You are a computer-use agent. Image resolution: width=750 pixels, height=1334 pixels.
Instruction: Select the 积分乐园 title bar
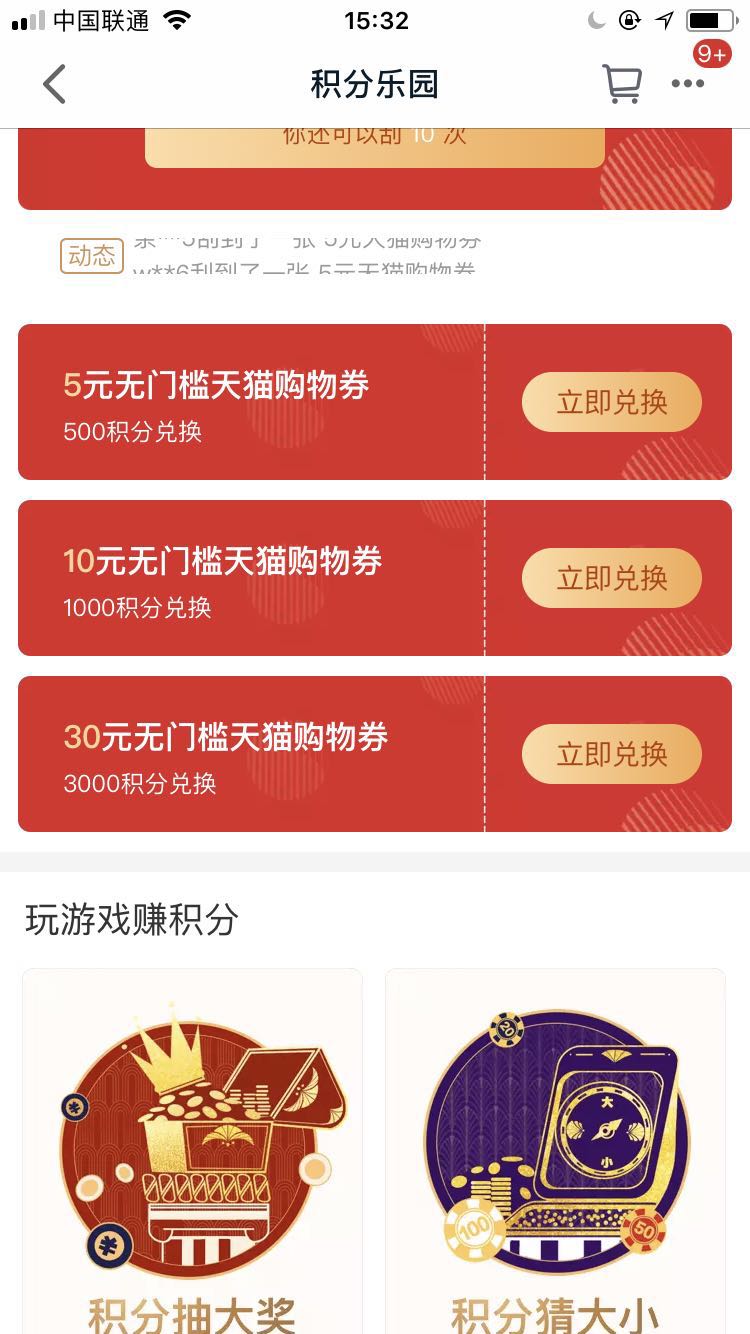(375, 84)
